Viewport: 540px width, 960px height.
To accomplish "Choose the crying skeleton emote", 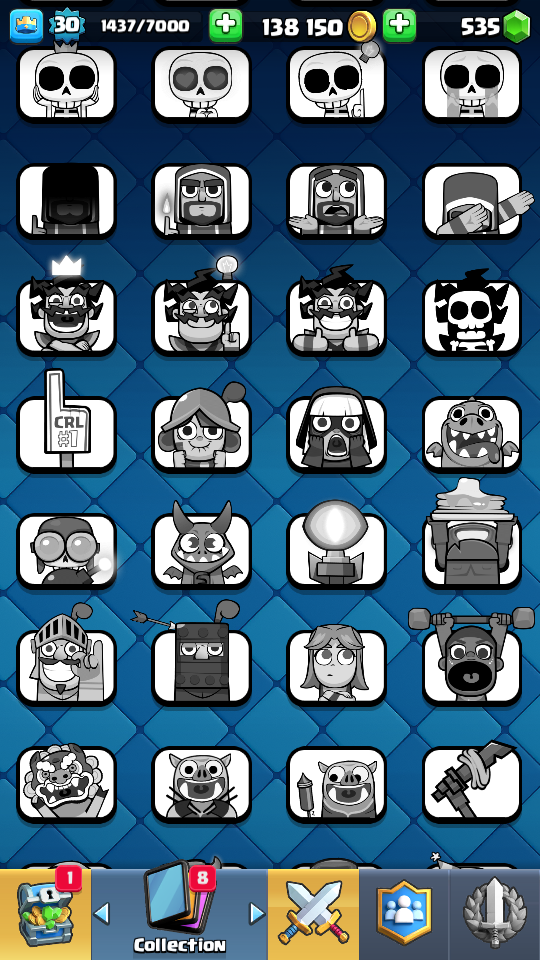I will coord(472,83).
